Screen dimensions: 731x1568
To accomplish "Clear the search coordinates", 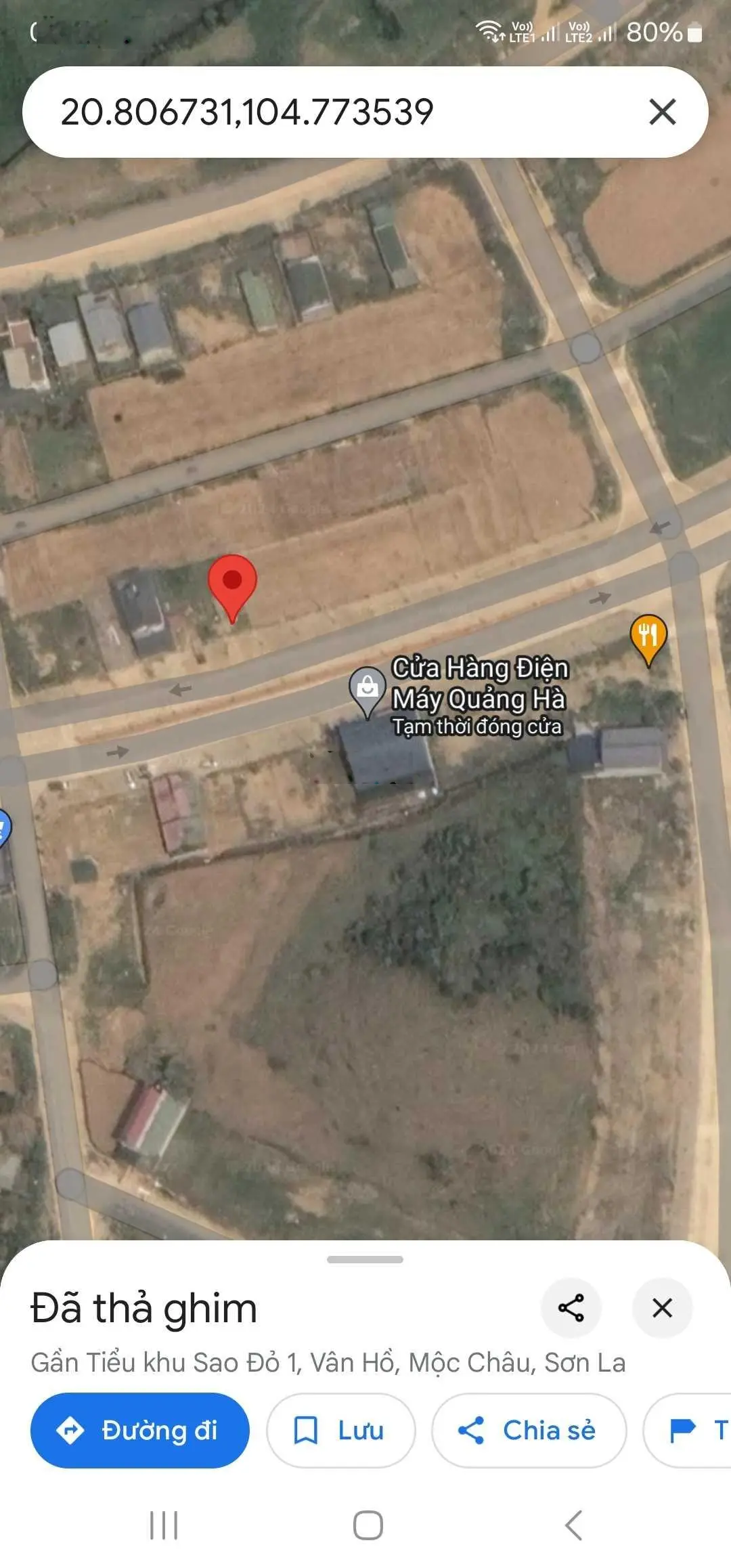I will [x=662, y=112].
